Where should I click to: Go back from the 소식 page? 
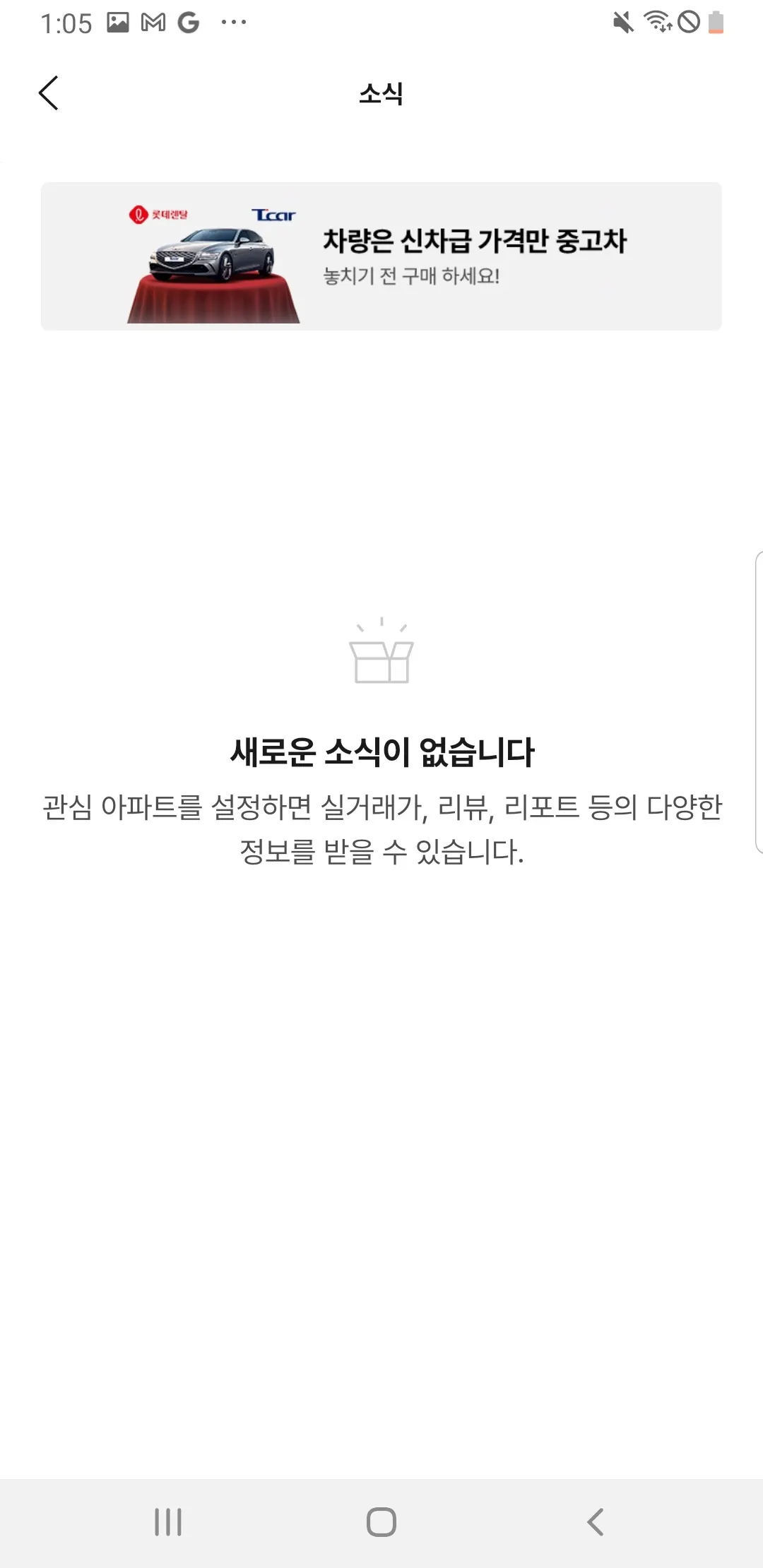coord(49,93)
